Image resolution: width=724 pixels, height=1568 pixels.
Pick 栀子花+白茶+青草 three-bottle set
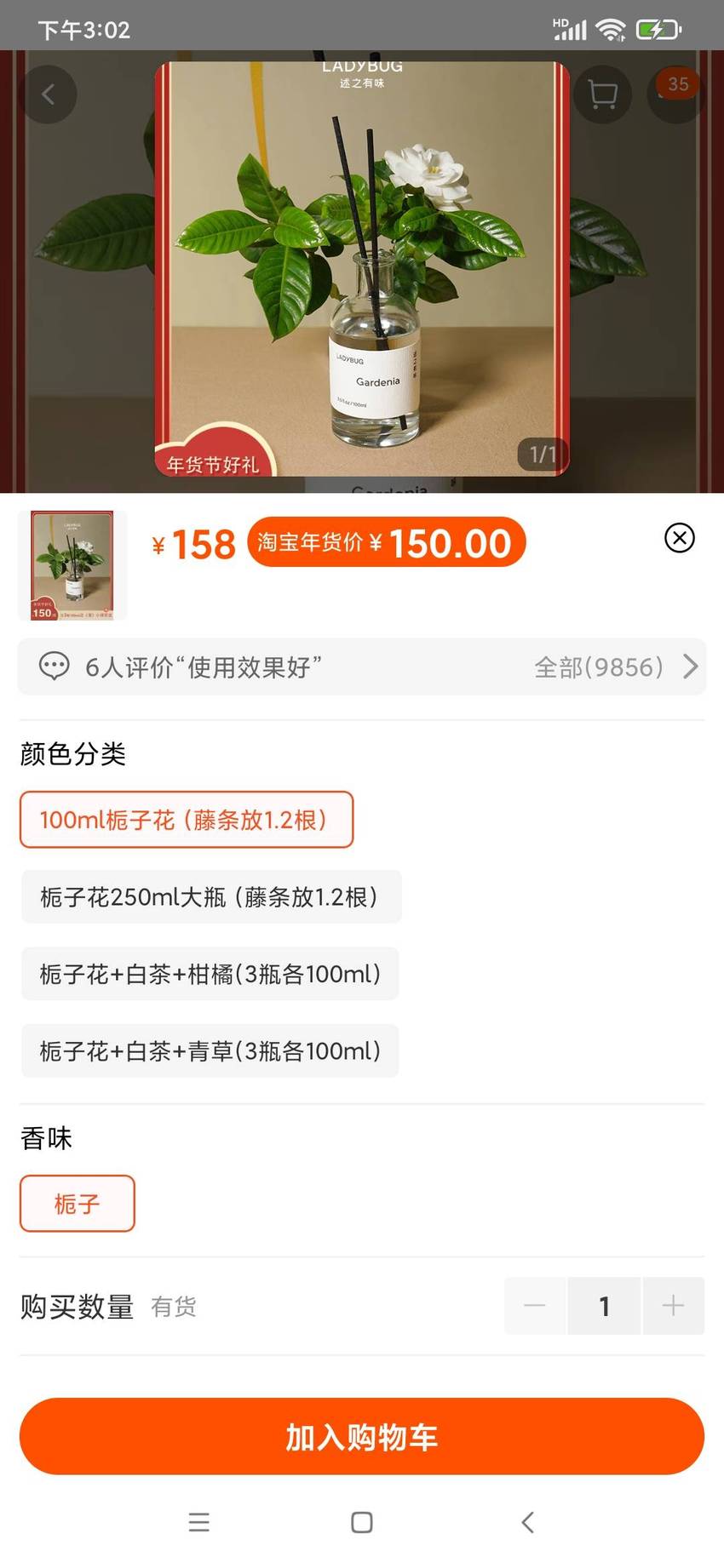coord(210,1051)
